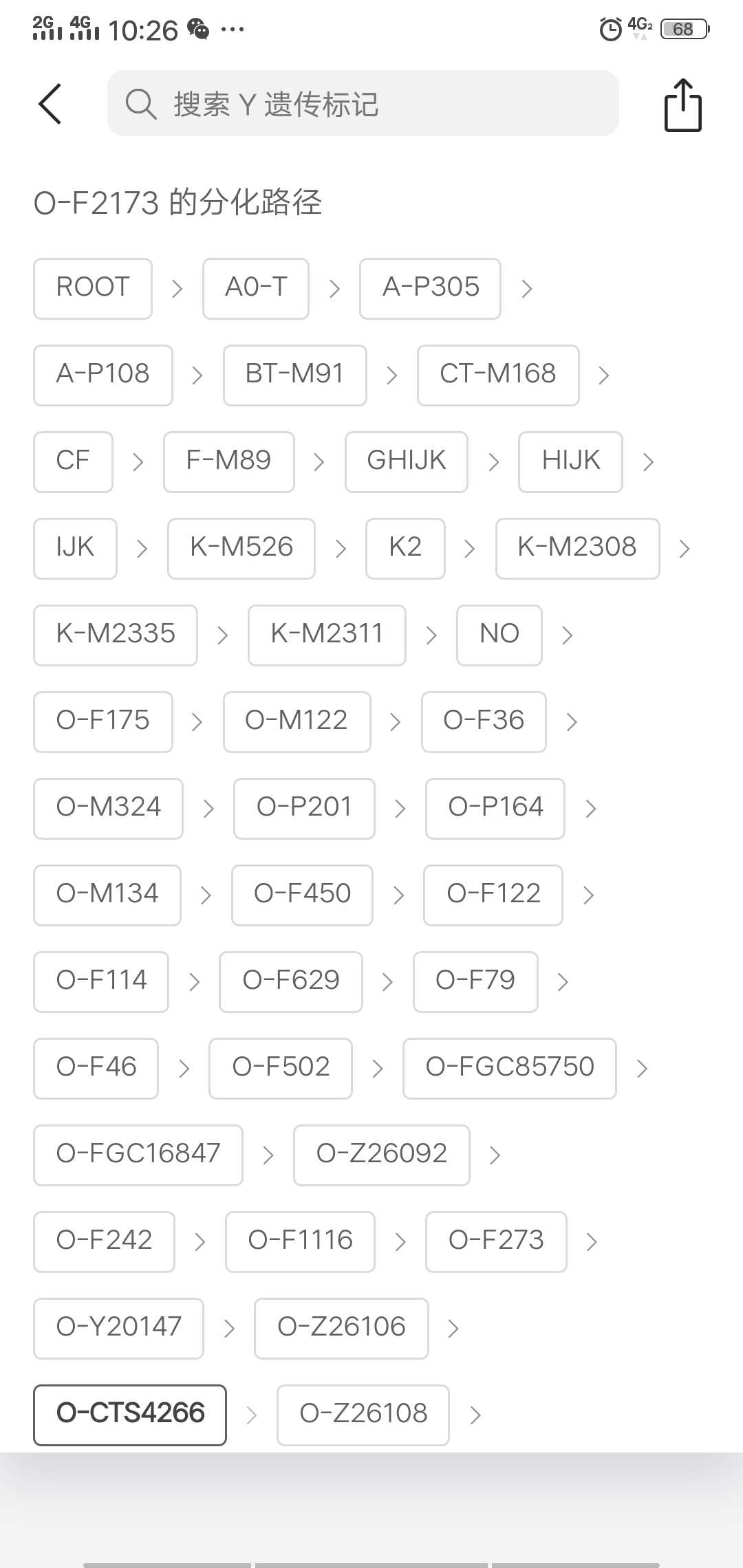743x1568 pixels.
Task: Open the BT-M91 node
Action: click(295, 375)
